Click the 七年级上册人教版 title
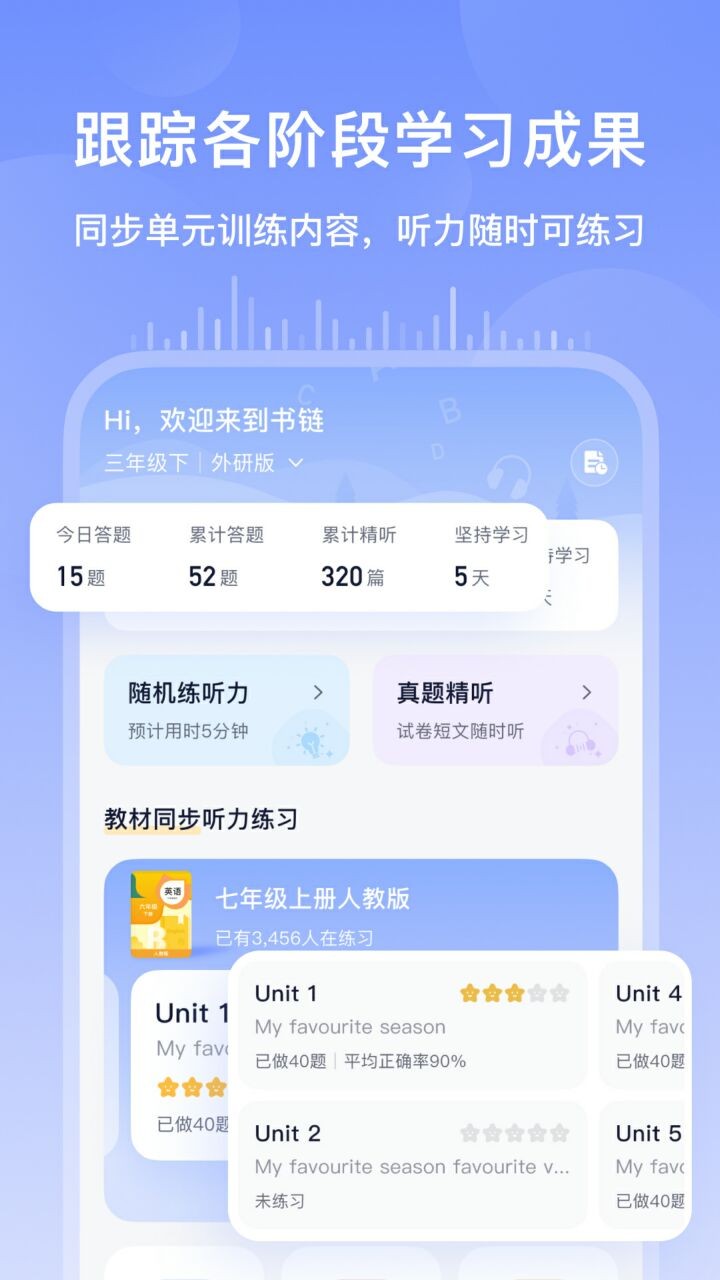Image resolution: width=720 pixels, height=1280 pixels. (310, 900)
